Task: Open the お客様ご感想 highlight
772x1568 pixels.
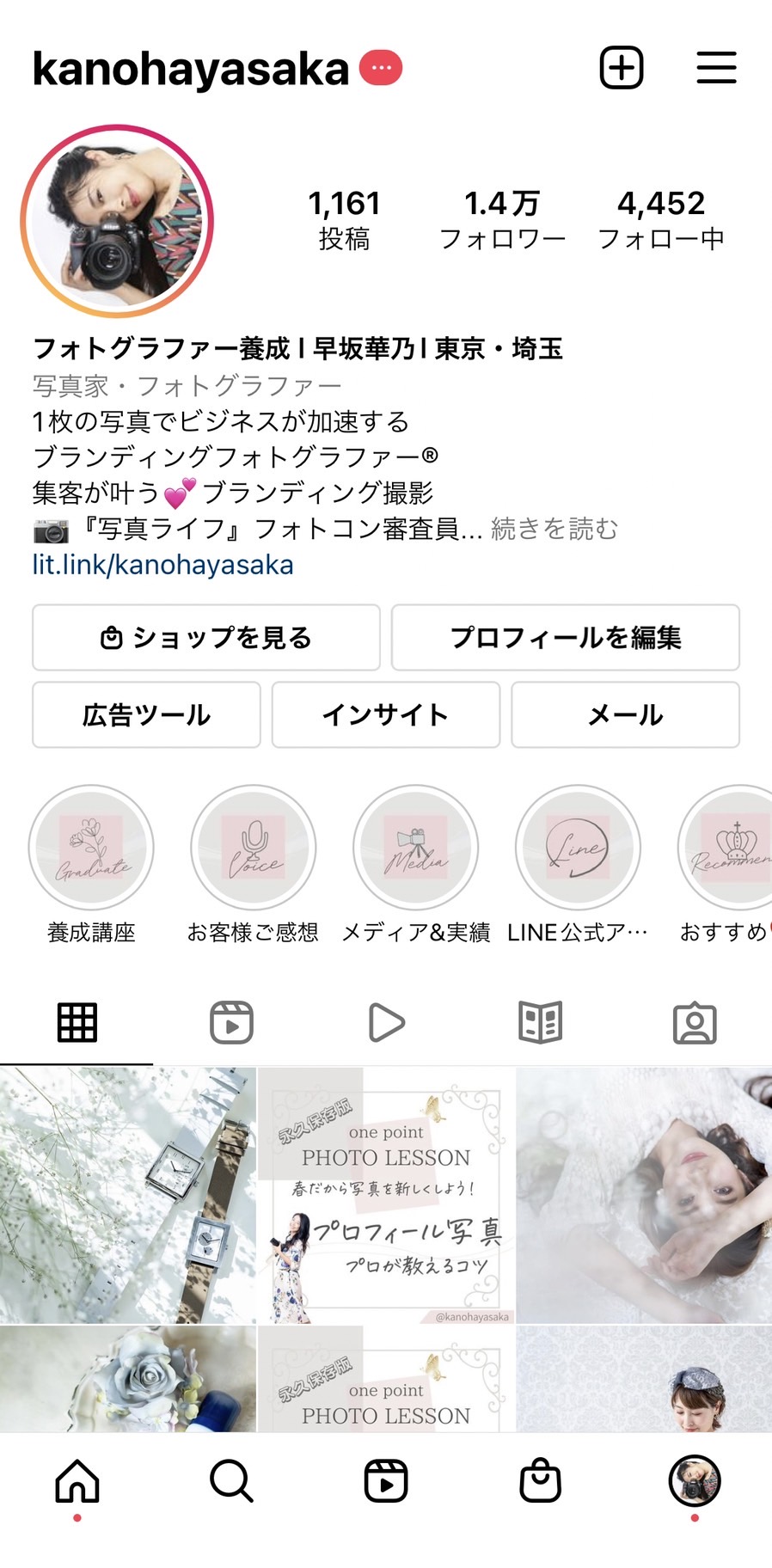Action: (x=253, y=848)
